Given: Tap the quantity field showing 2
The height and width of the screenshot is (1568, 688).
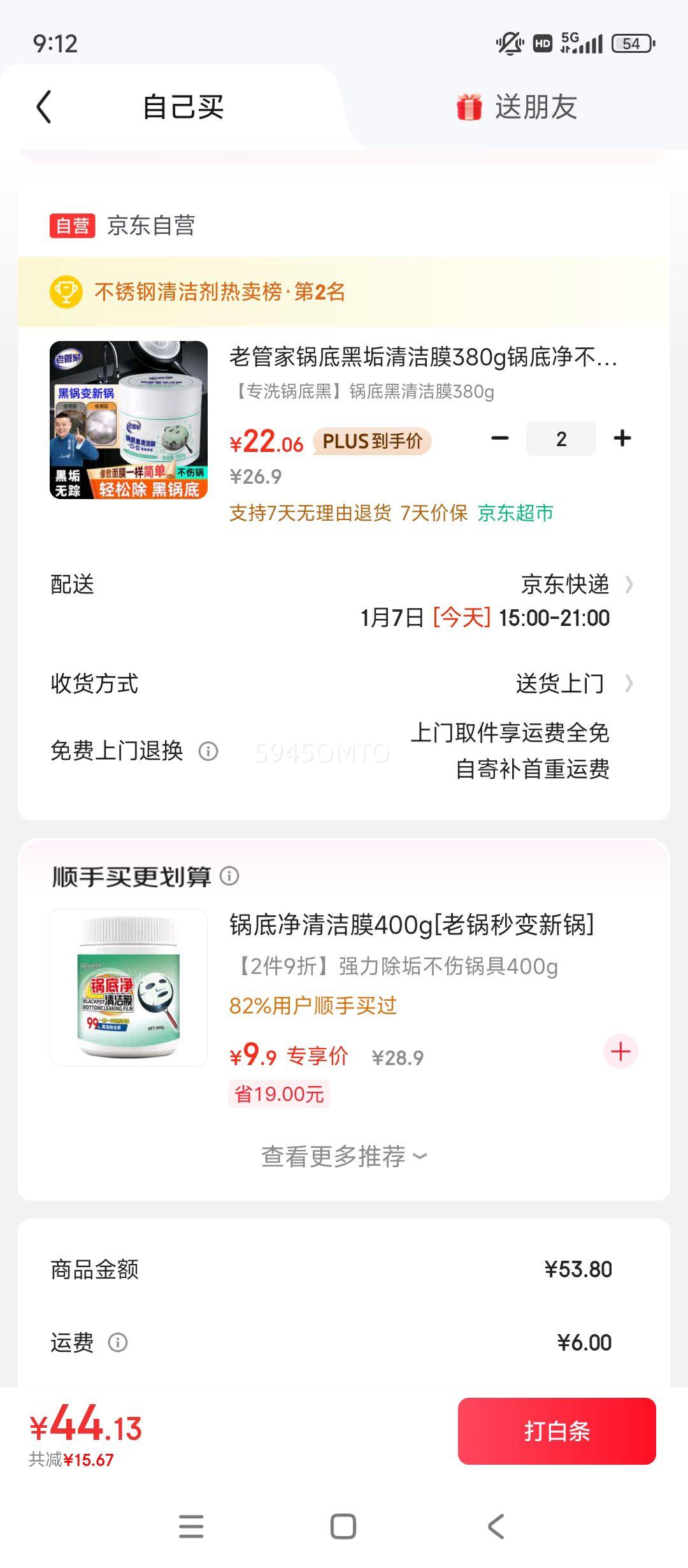Looking at the screenshot, I should point(561,438).
